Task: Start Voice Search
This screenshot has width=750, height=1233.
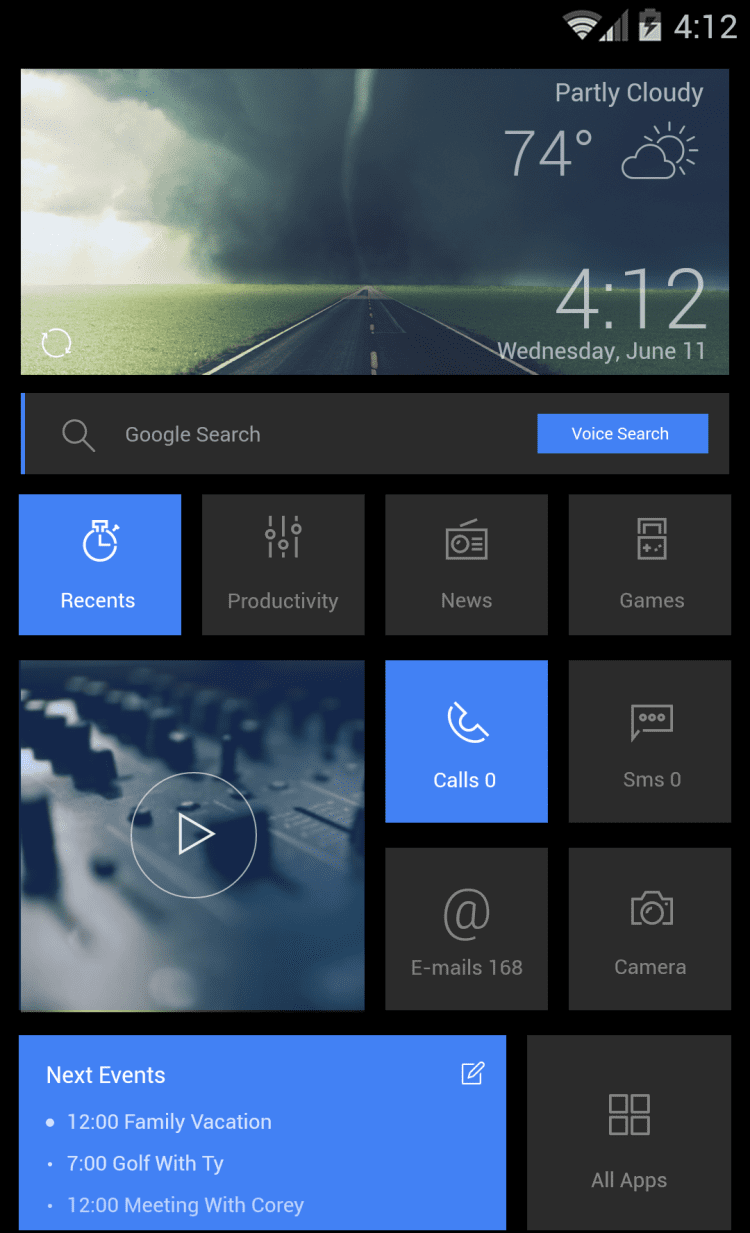Action: click(x=622, y=434)
